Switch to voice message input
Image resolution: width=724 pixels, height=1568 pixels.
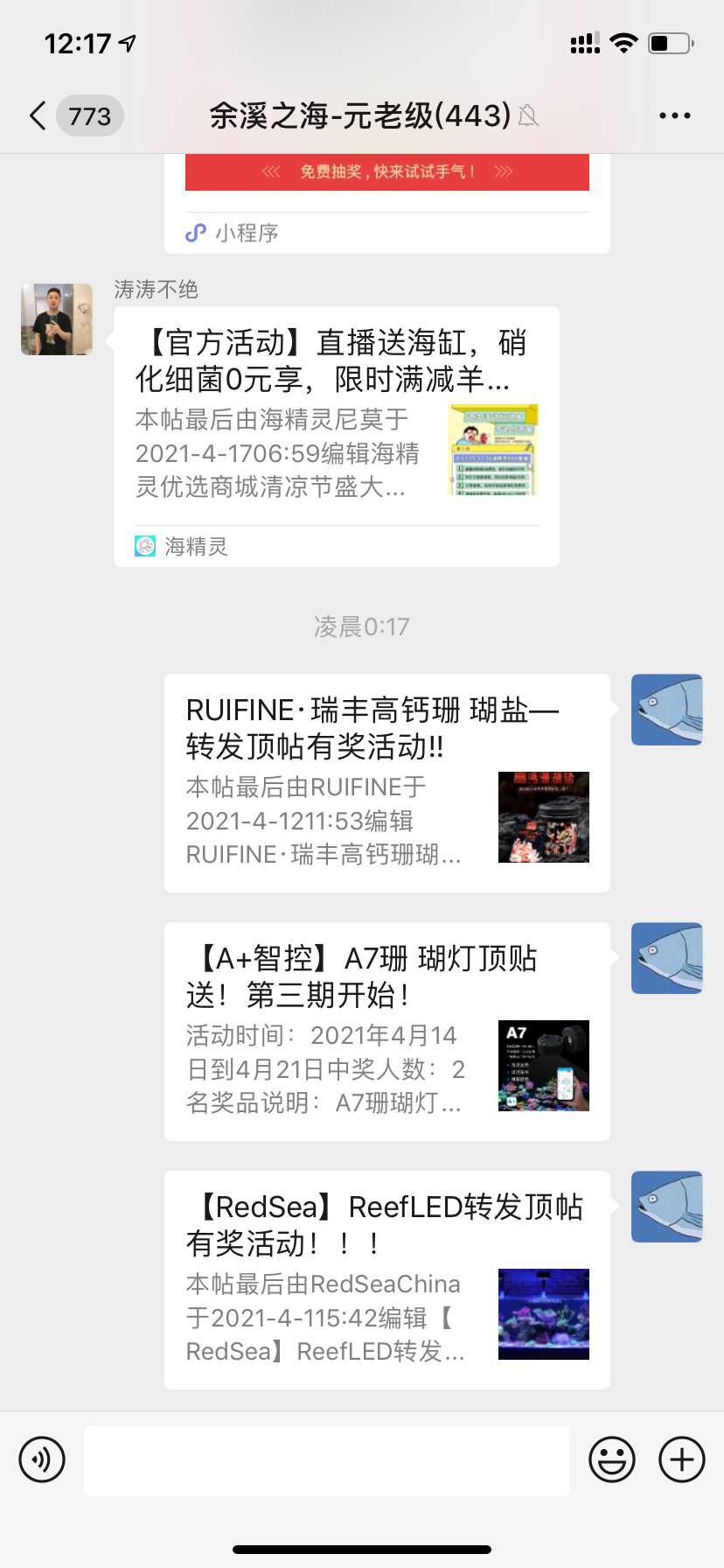[42, 1459]
